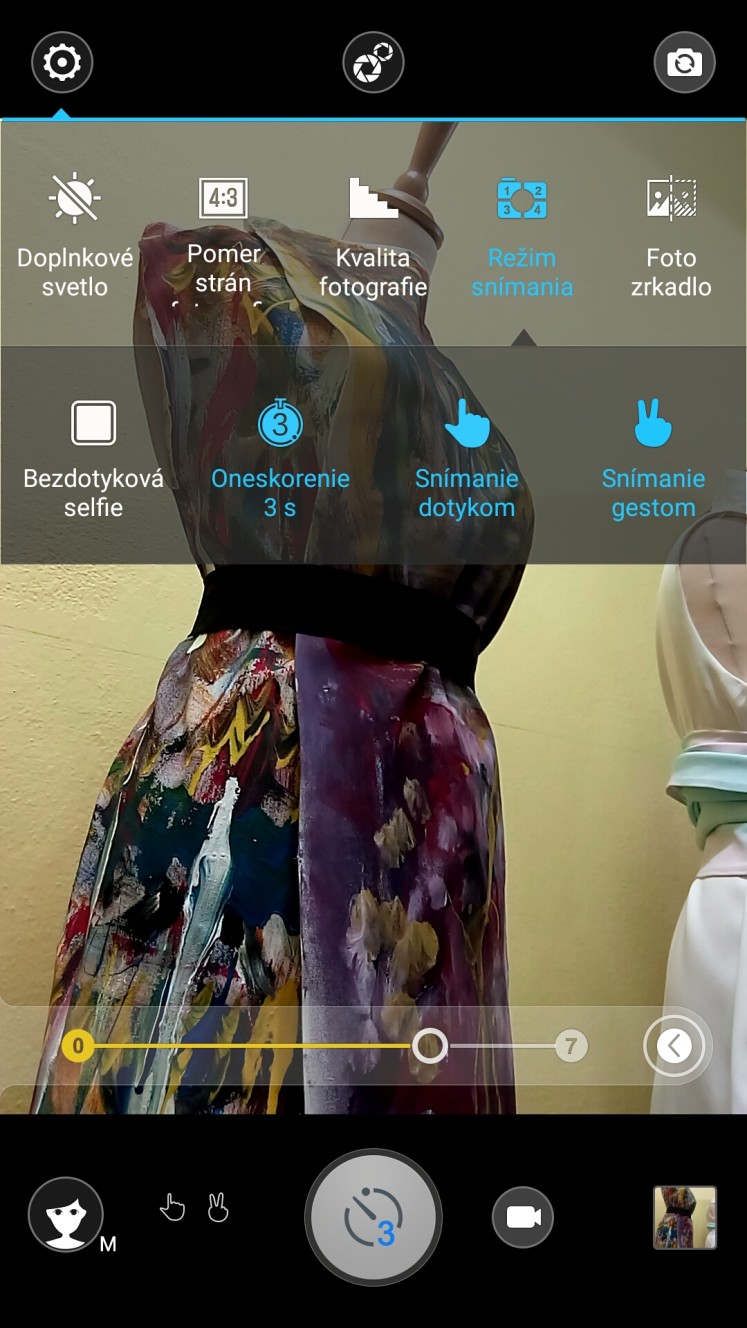Enable Bezdotyková selfie mode
The height and width of the screenshot is (1328, 747).
pyautogui.click(x=93, y=460)
